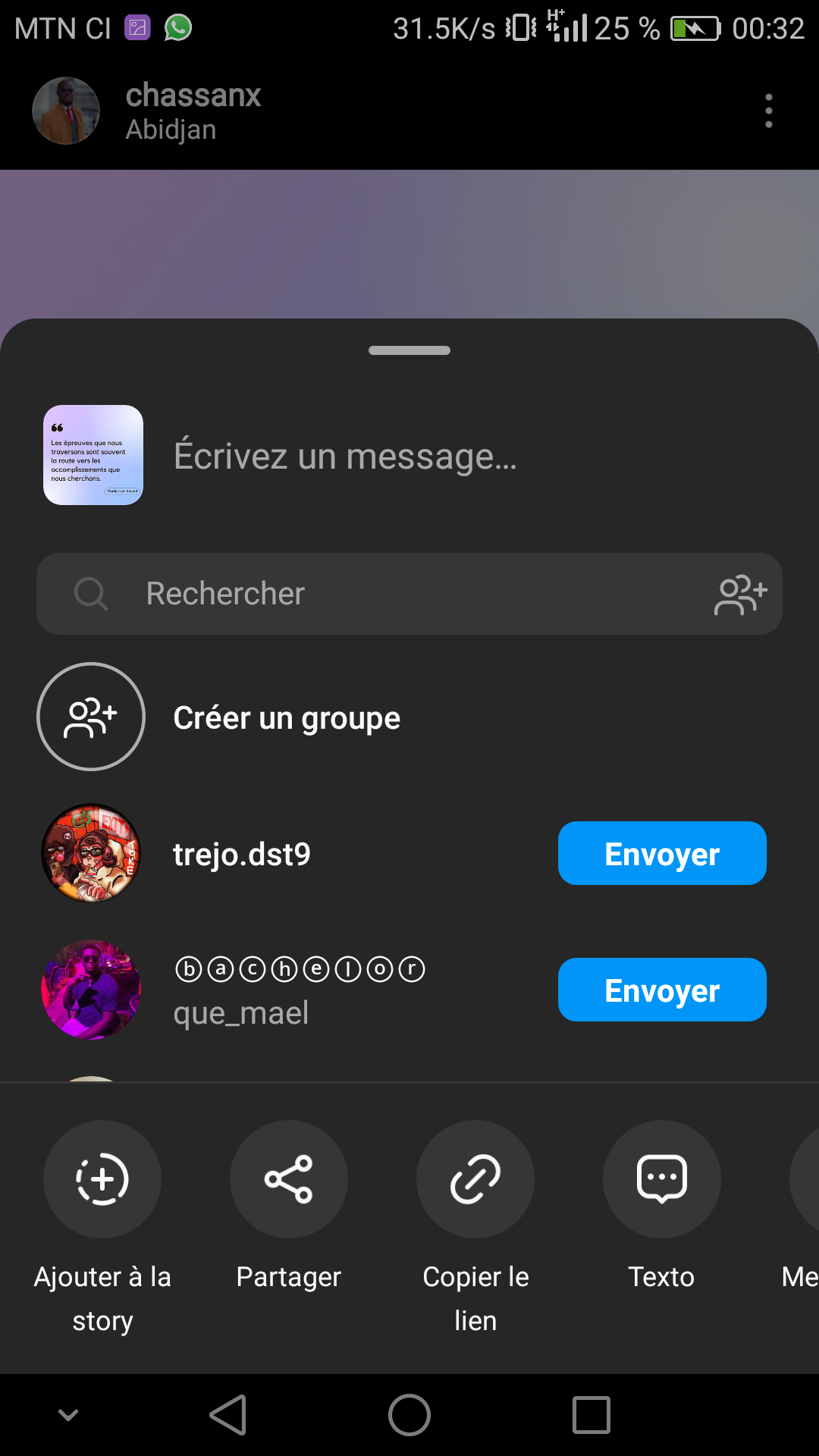Tap the add-people icon in search bar
Screen dimensions: 819x1456
[740, 595]
